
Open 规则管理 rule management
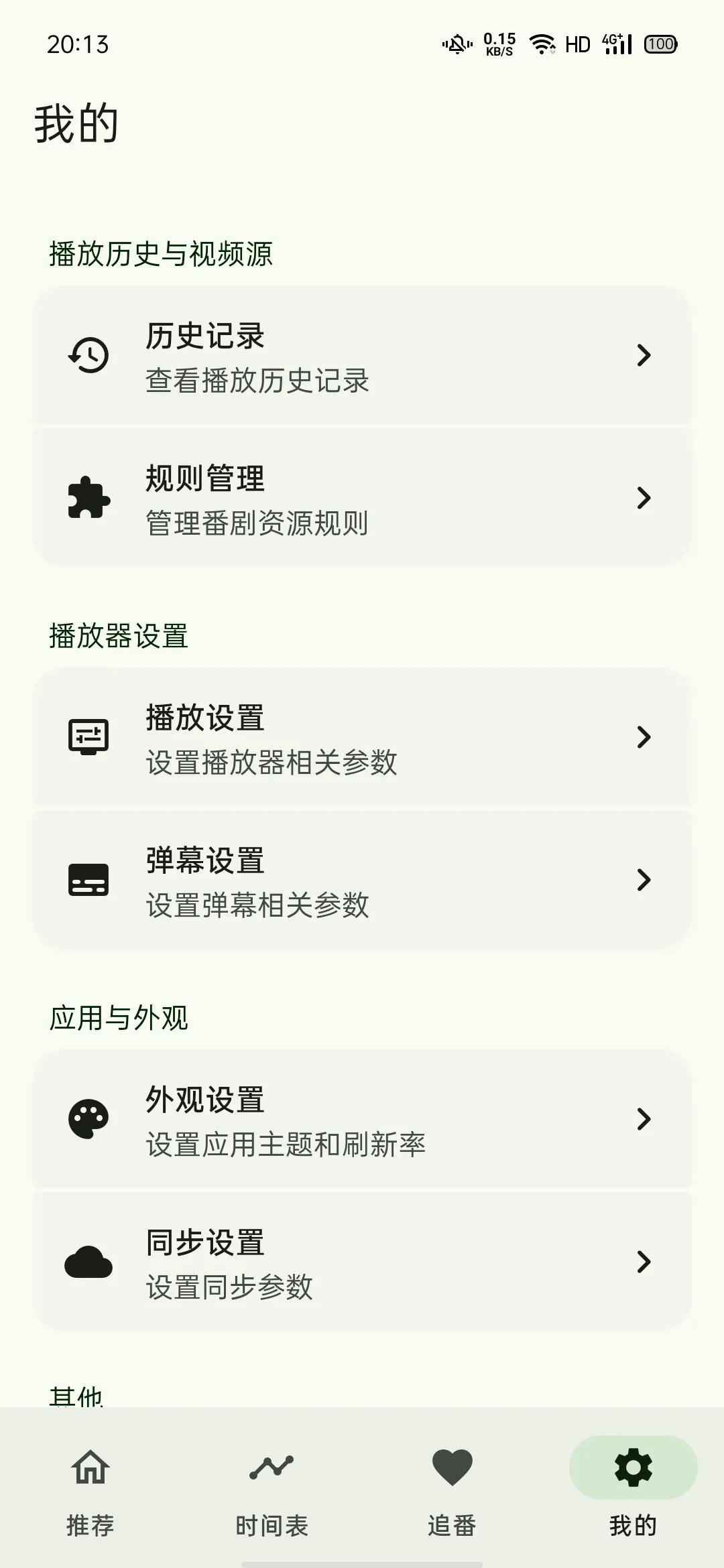click(362, 498)
